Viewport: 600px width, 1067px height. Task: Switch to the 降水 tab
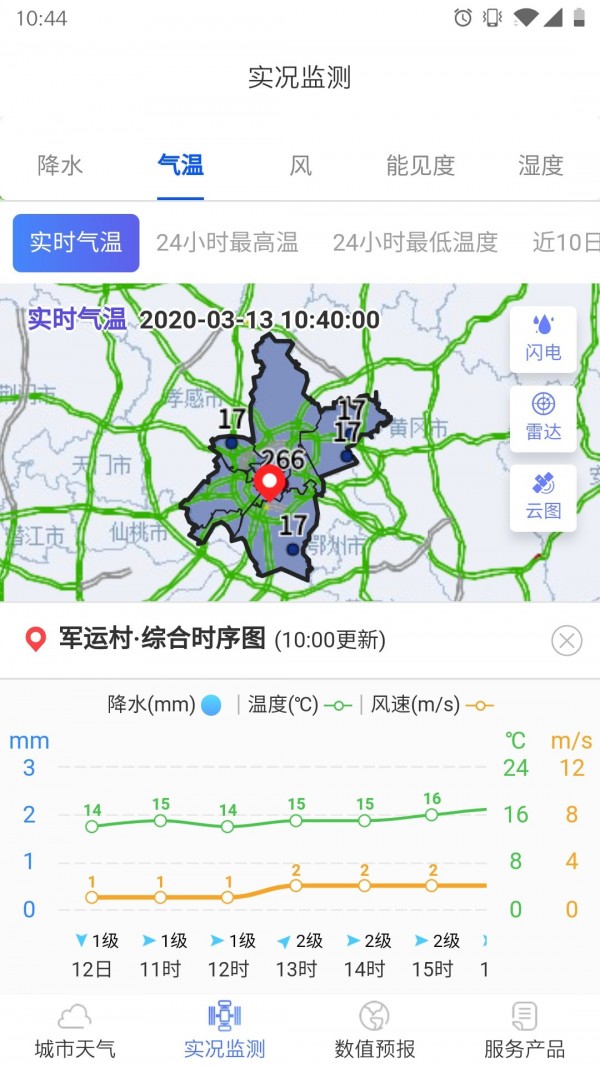coord(60,165)
